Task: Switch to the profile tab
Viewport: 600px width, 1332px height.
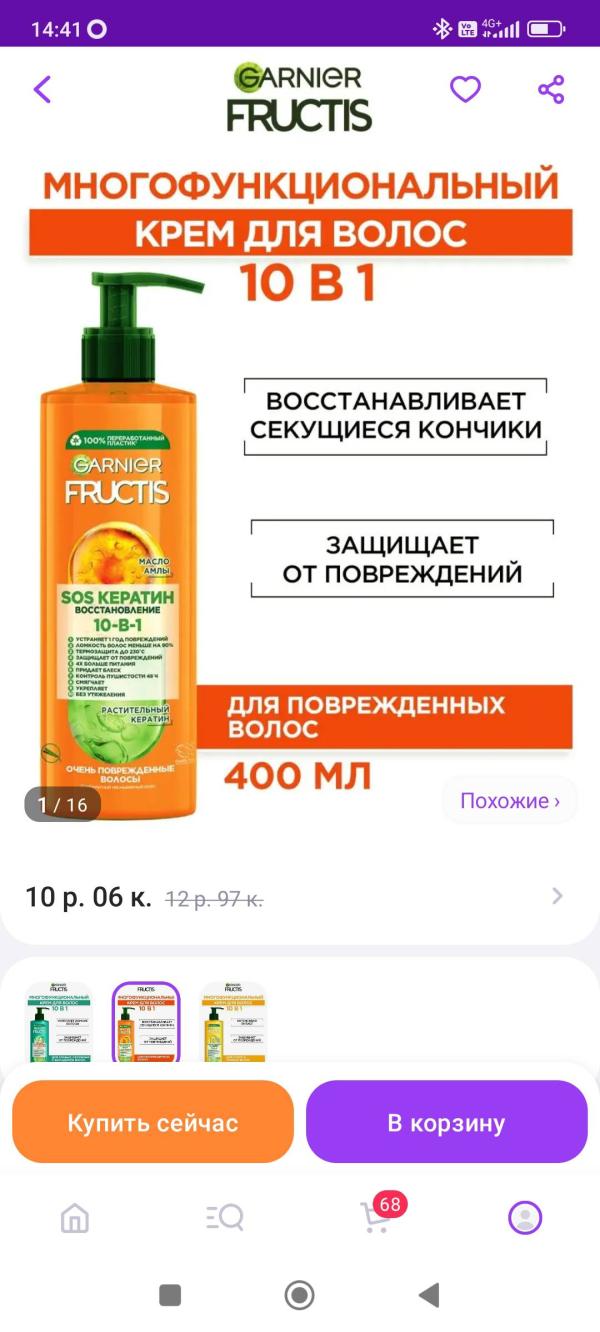Action: point(525,1217)
